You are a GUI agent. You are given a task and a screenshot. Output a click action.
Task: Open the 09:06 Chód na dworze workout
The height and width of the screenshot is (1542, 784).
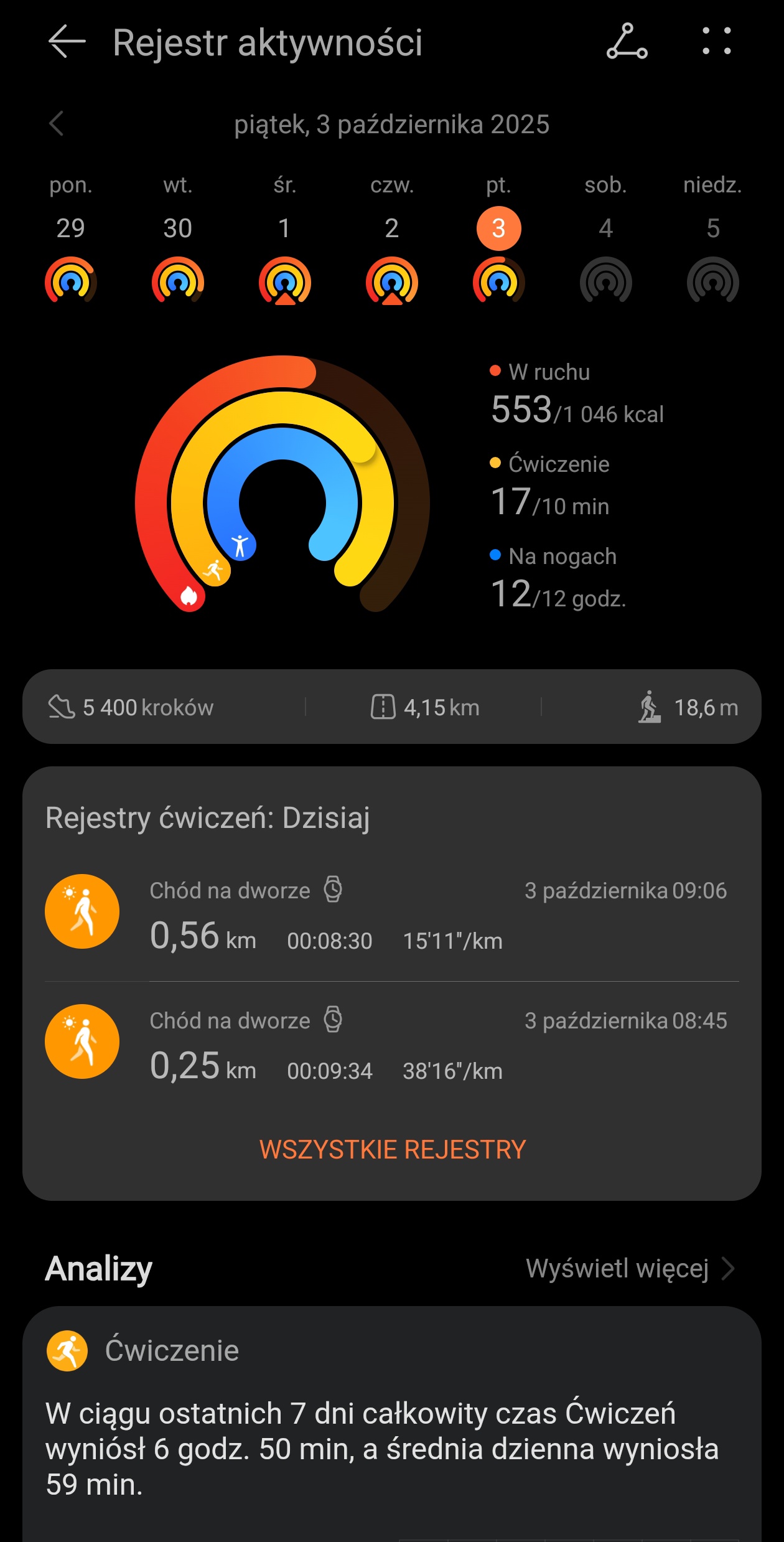tap(392, 914)
